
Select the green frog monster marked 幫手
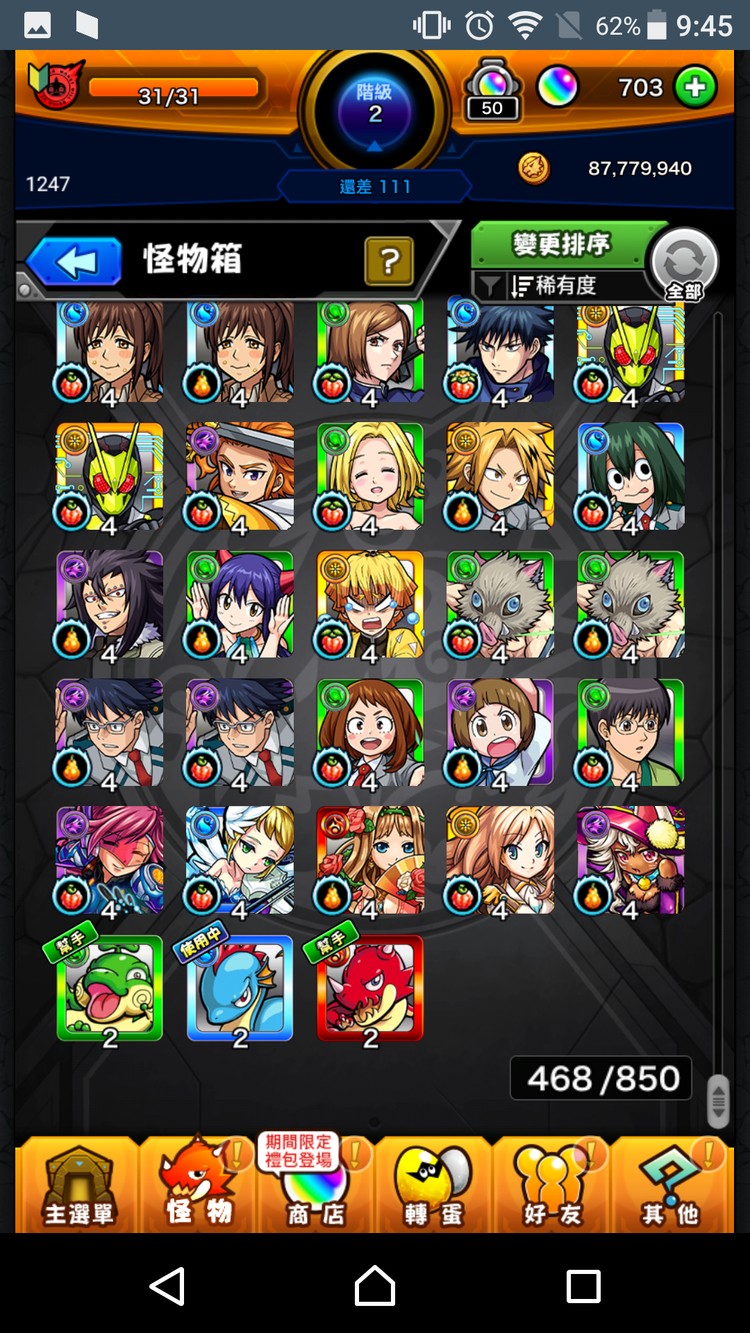pyautogui.click(x=109, y=990)
